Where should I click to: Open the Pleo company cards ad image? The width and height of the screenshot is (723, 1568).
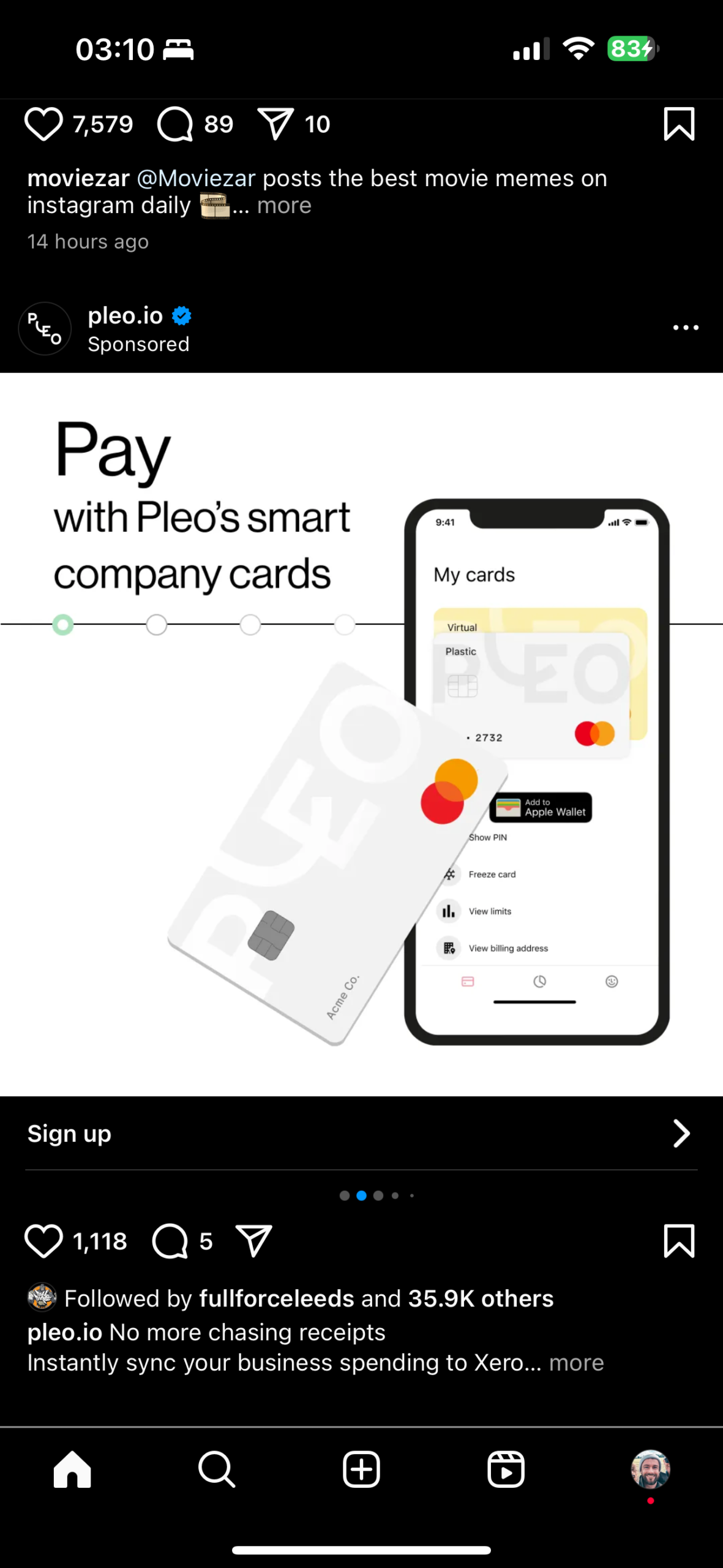tap(361, 735)
